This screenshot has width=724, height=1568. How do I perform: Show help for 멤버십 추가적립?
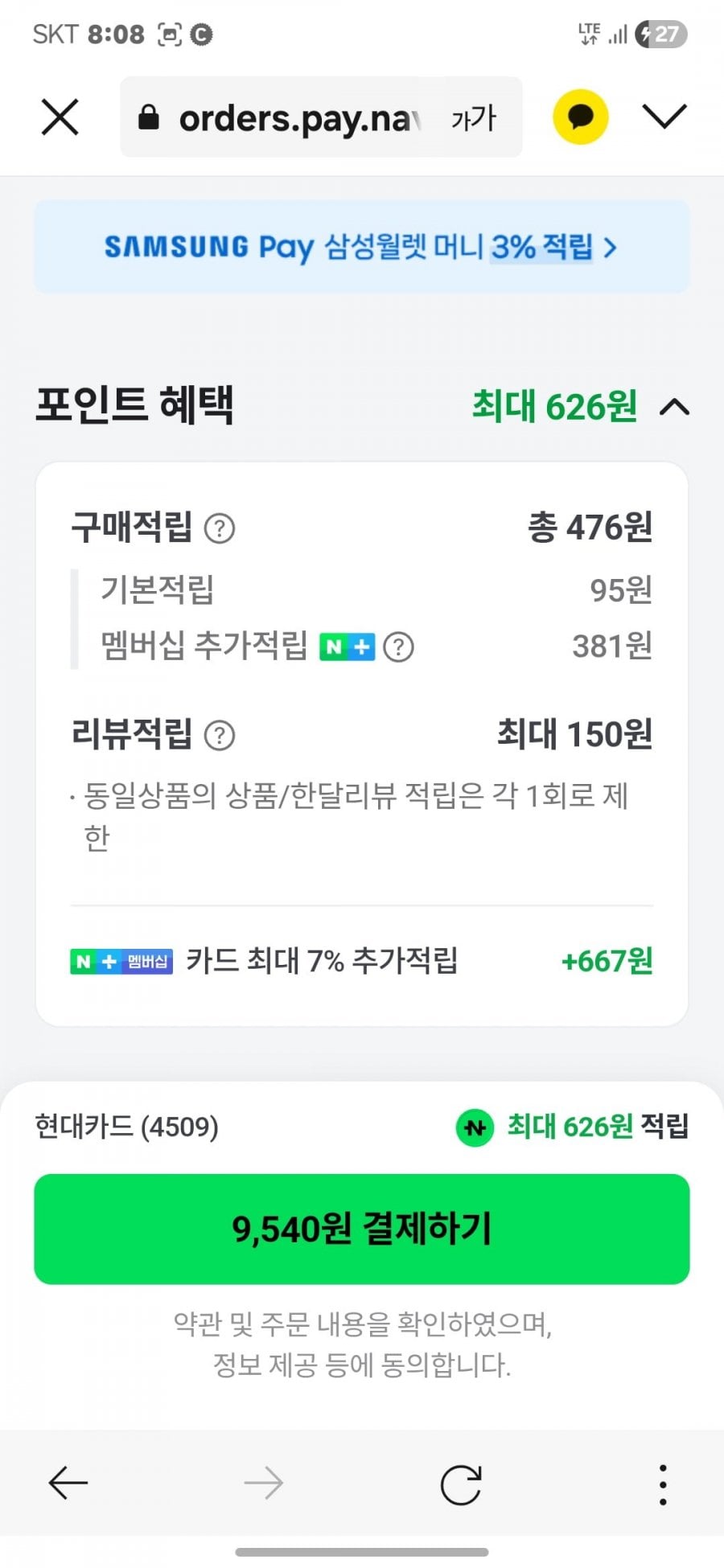(398, 646)
